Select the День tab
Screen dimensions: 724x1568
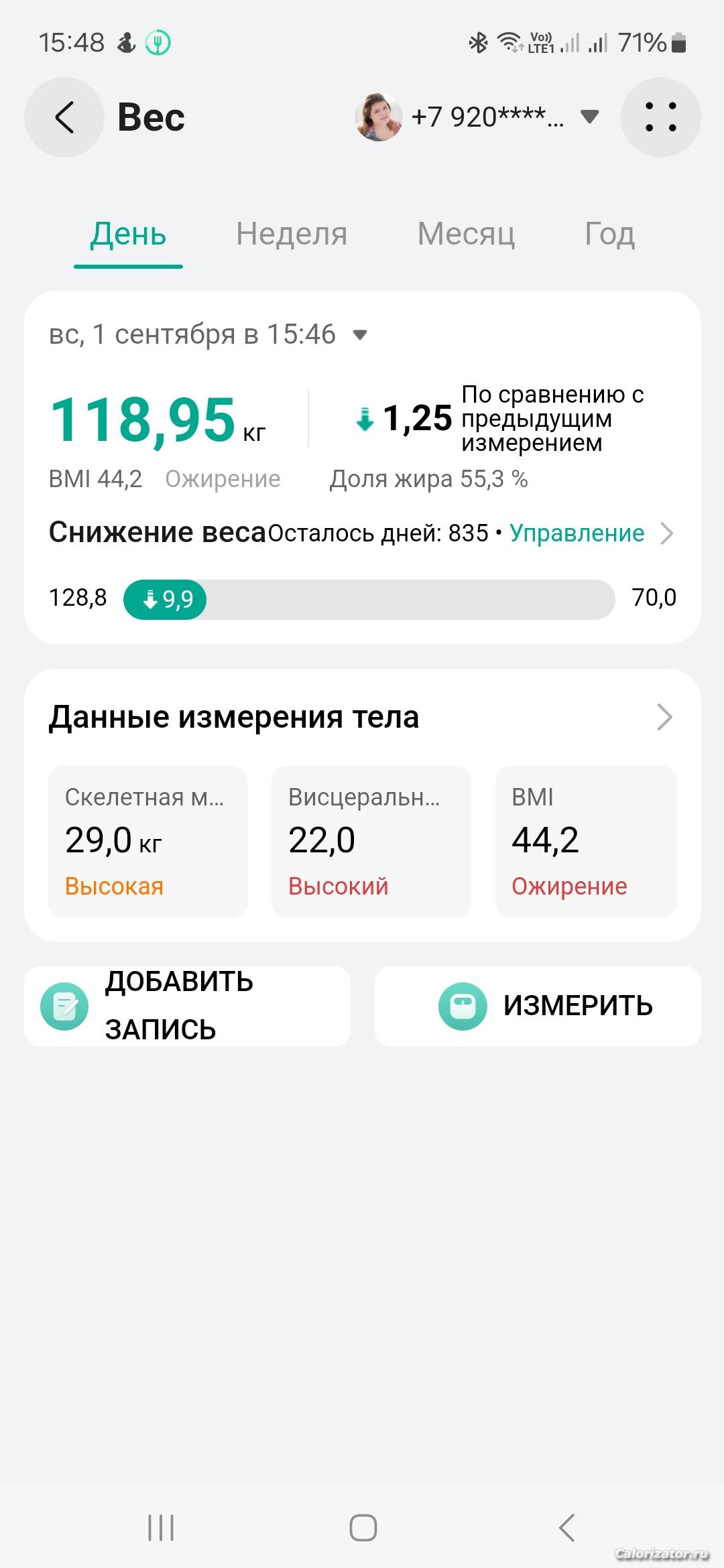128,235
